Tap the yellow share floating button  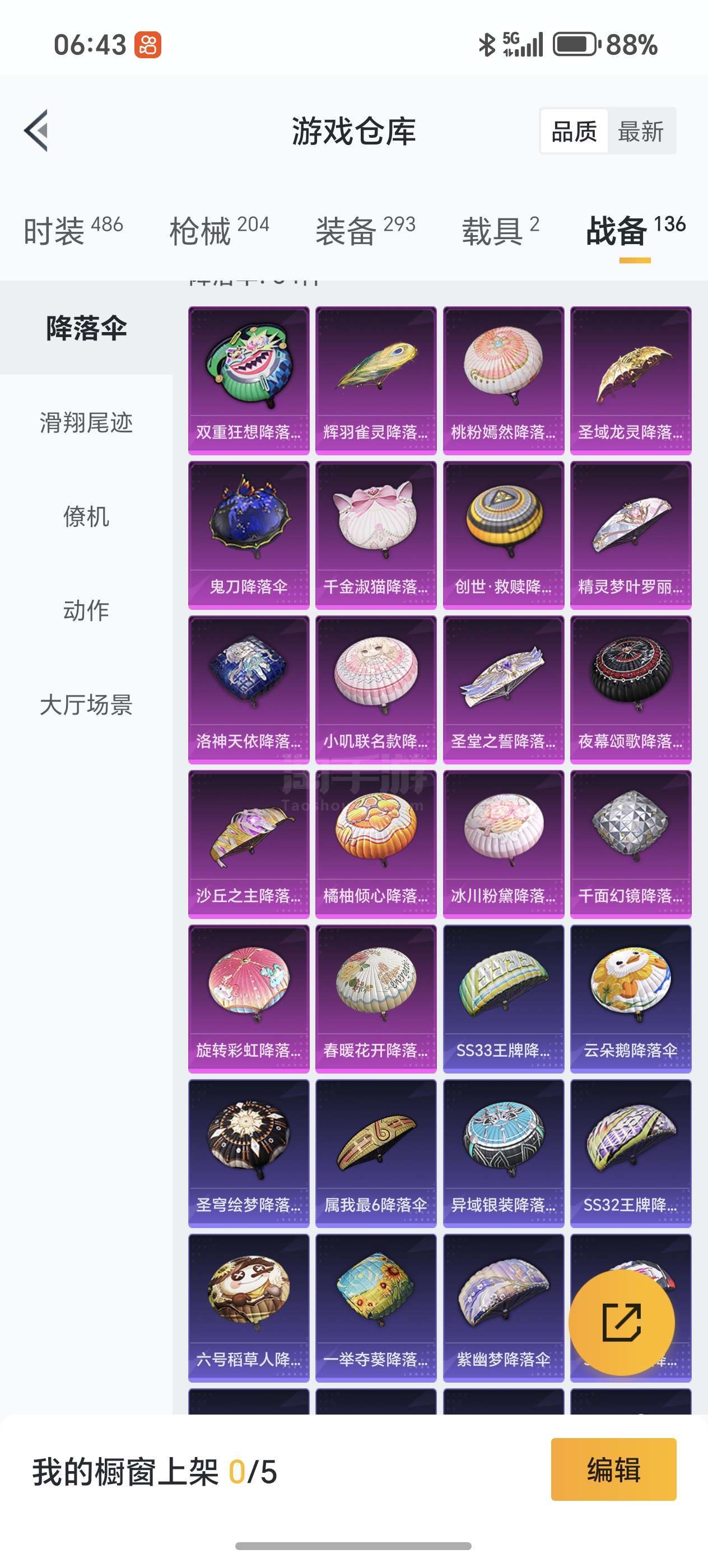621,1322
